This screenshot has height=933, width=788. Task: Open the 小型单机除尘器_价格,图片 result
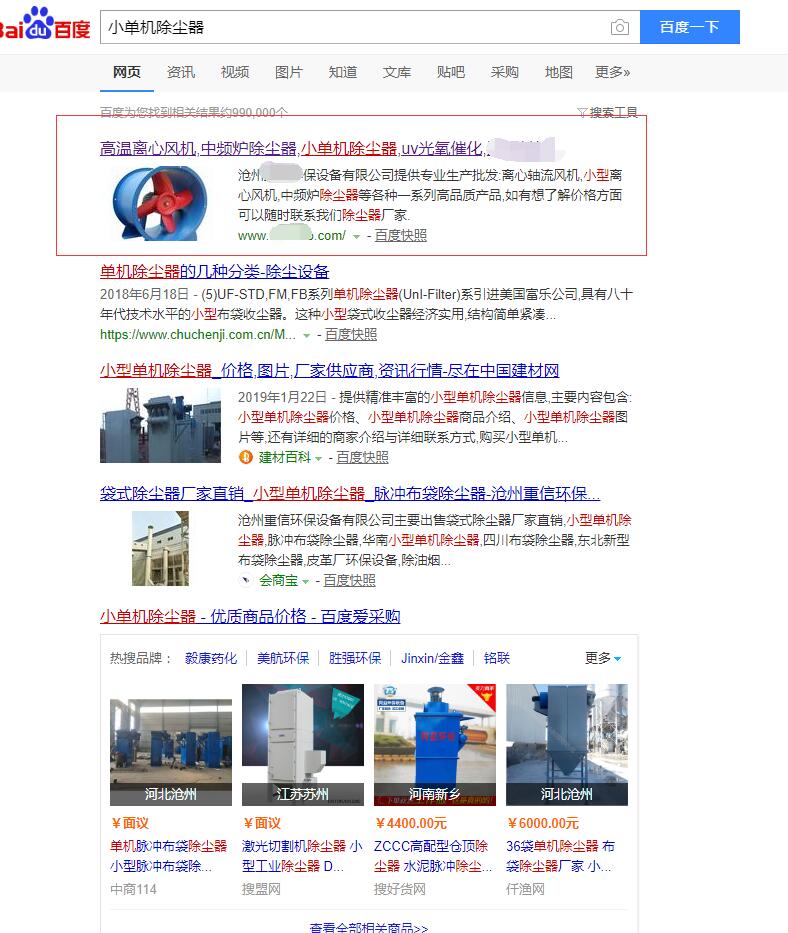329,370
